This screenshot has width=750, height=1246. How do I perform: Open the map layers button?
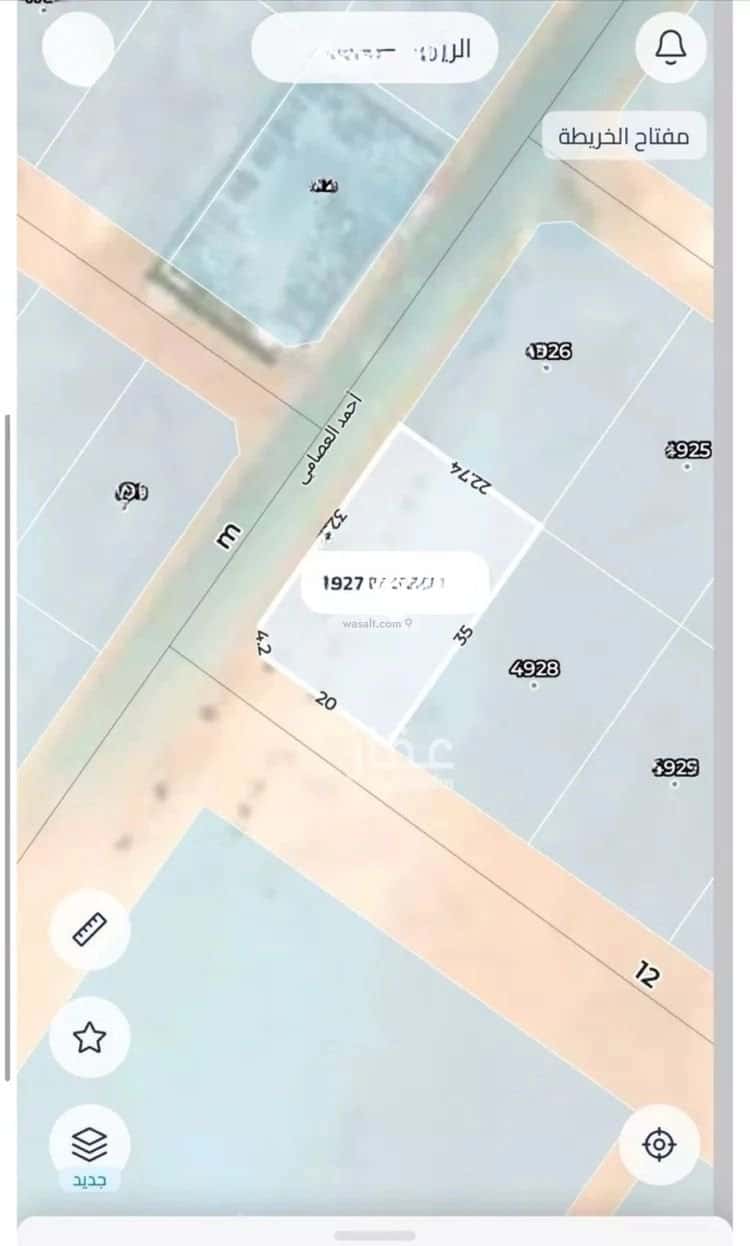click(89, 1142)
